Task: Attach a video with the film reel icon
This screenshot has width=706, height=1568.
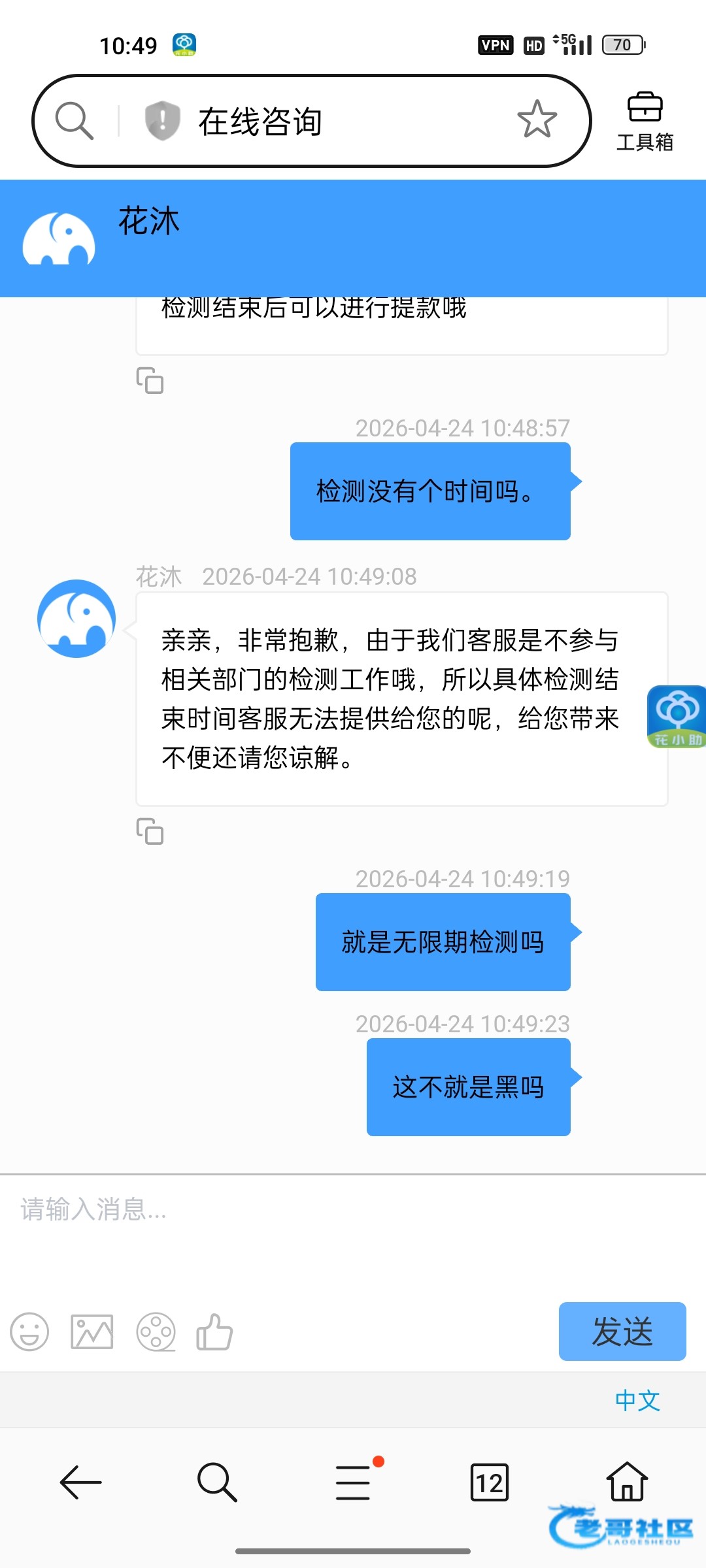Action: click(156, 1331)
